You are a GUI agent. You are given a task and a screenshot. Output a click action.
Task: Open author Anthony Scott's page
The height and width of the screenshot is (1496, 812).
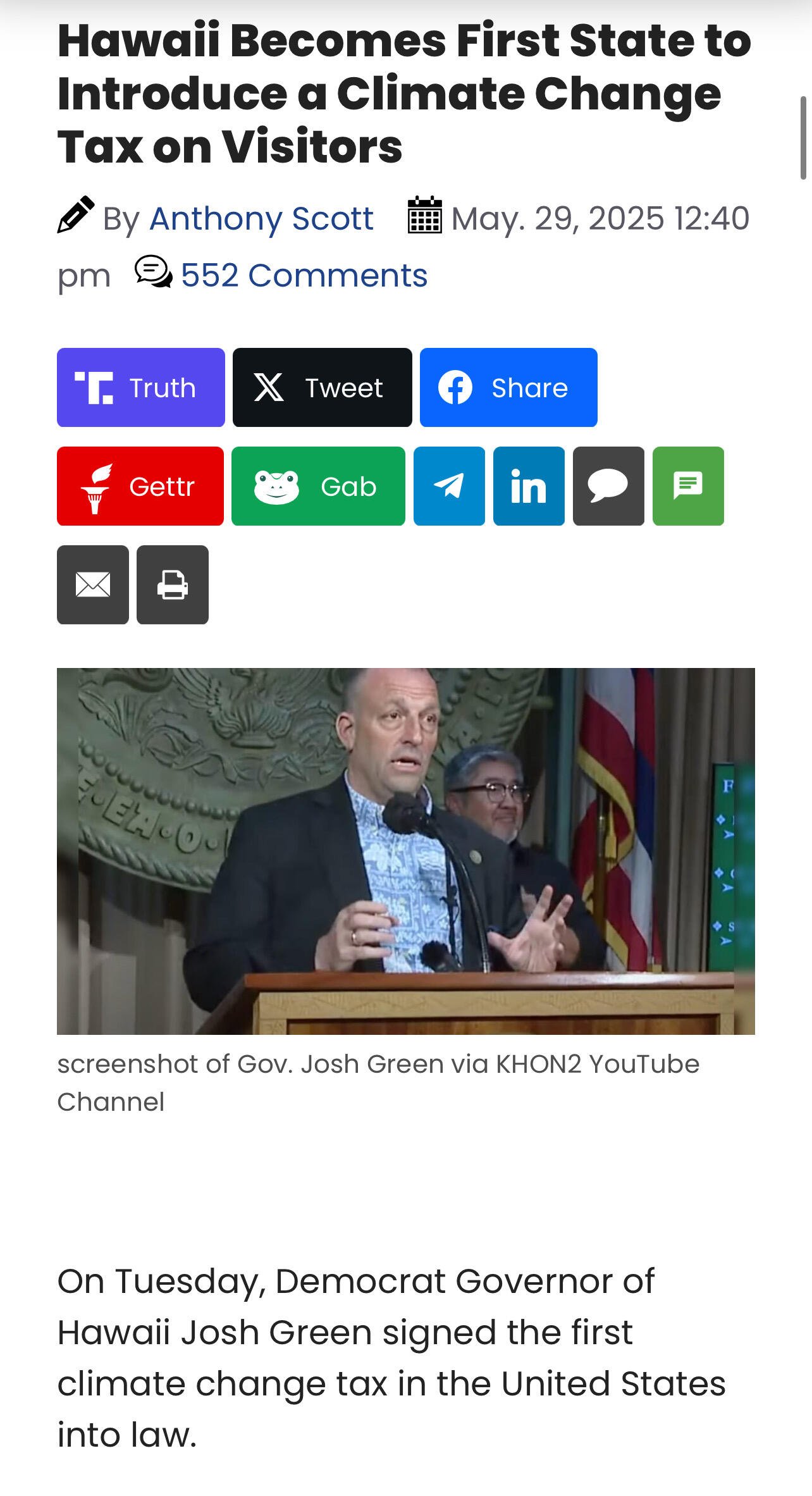point(261,219)
